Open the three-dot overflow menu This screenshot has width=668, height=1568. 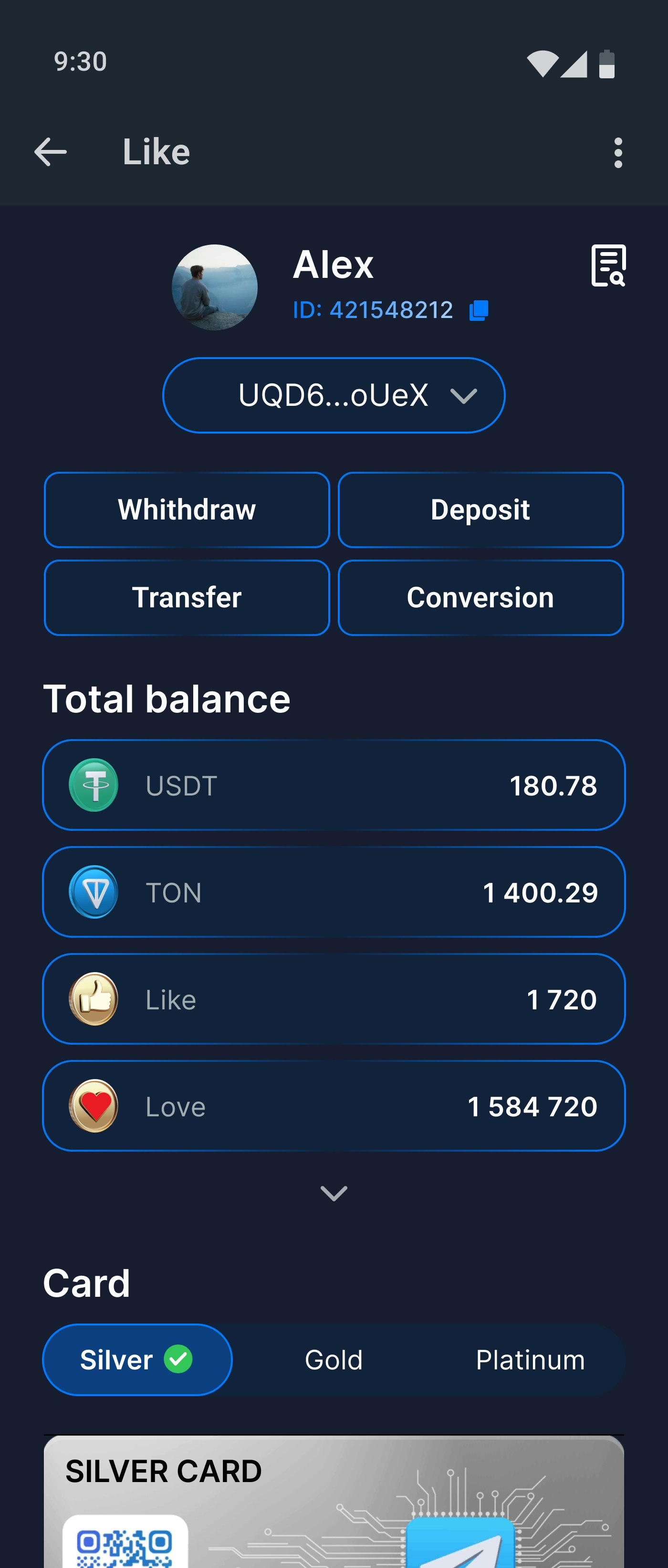(617, 152)
